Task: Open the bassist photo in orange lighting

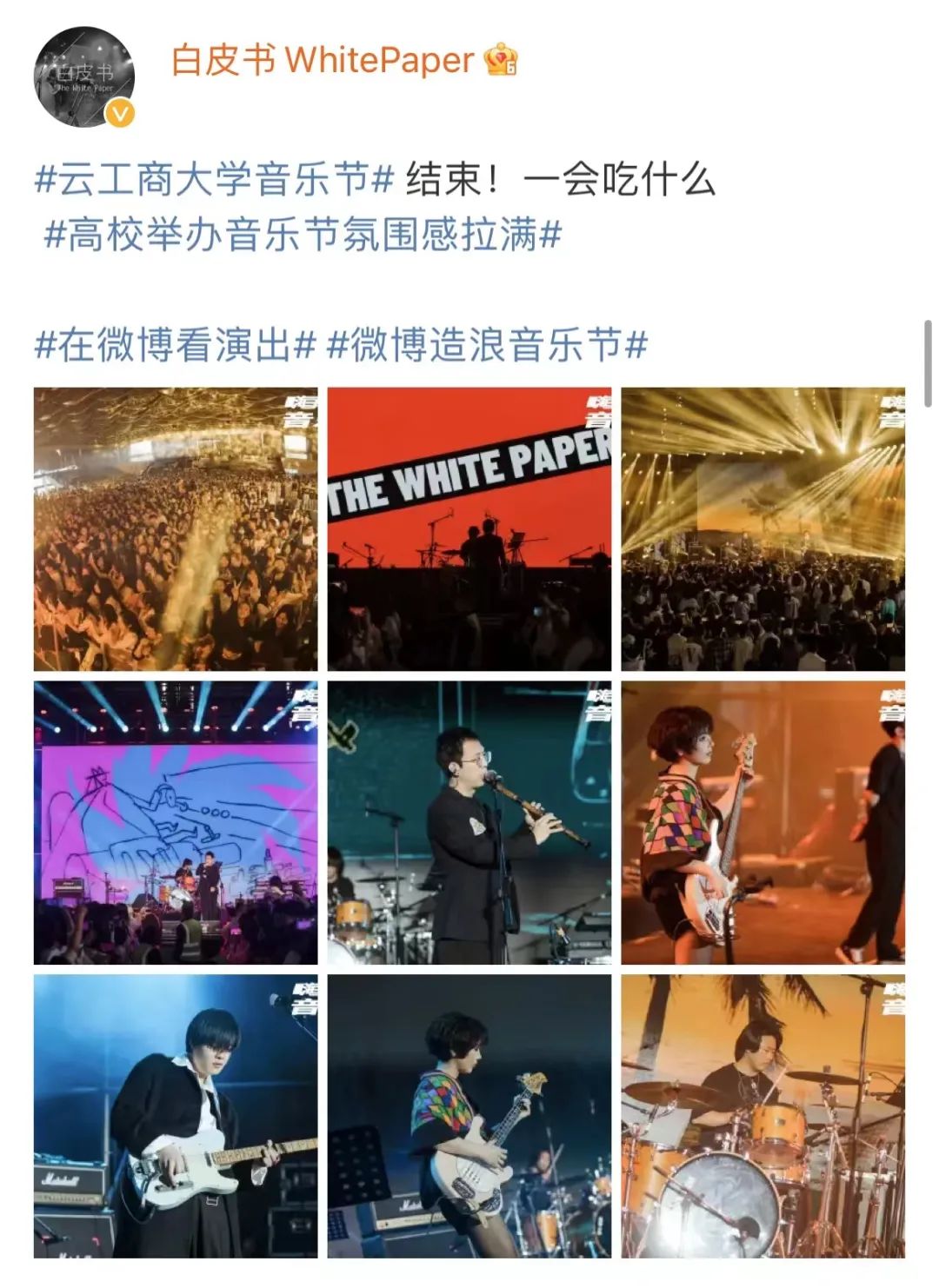Action: pyautogui.click(x=763, y=823)
